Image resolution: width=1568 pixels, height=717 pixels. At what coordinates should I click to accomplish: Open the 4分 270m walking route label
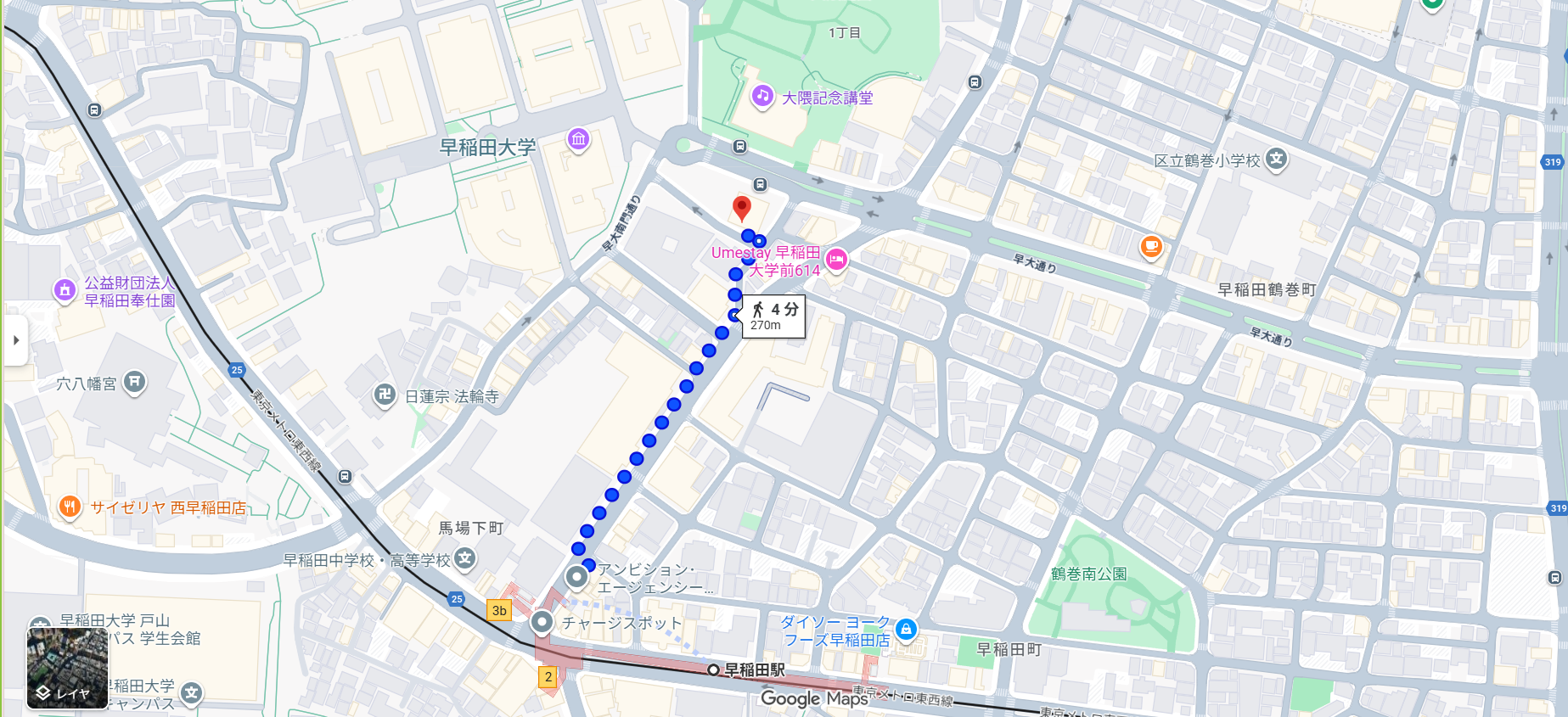click(773, 316)
